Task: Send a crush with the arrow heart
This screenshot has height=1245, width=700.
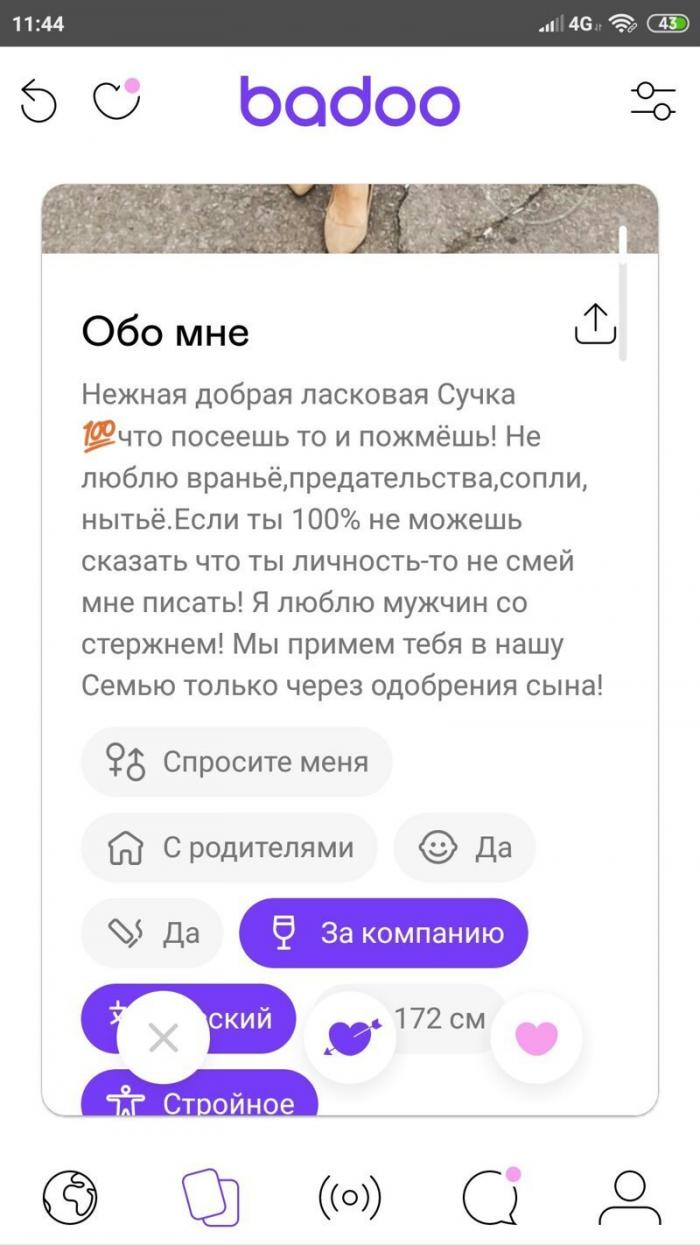Action: (349, 1039)
